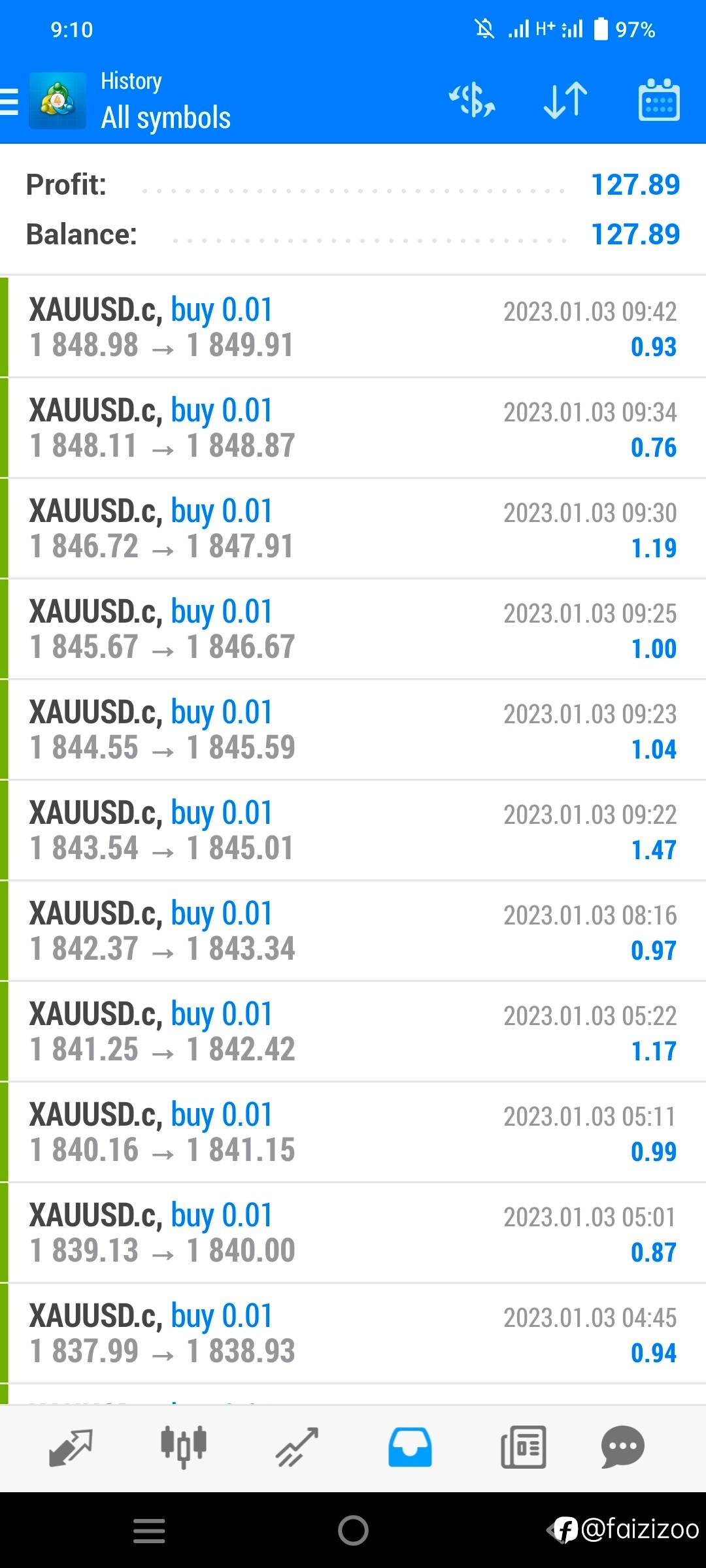Open the side menu drawer
This screenshot has width=706, height=1568.
10,102
